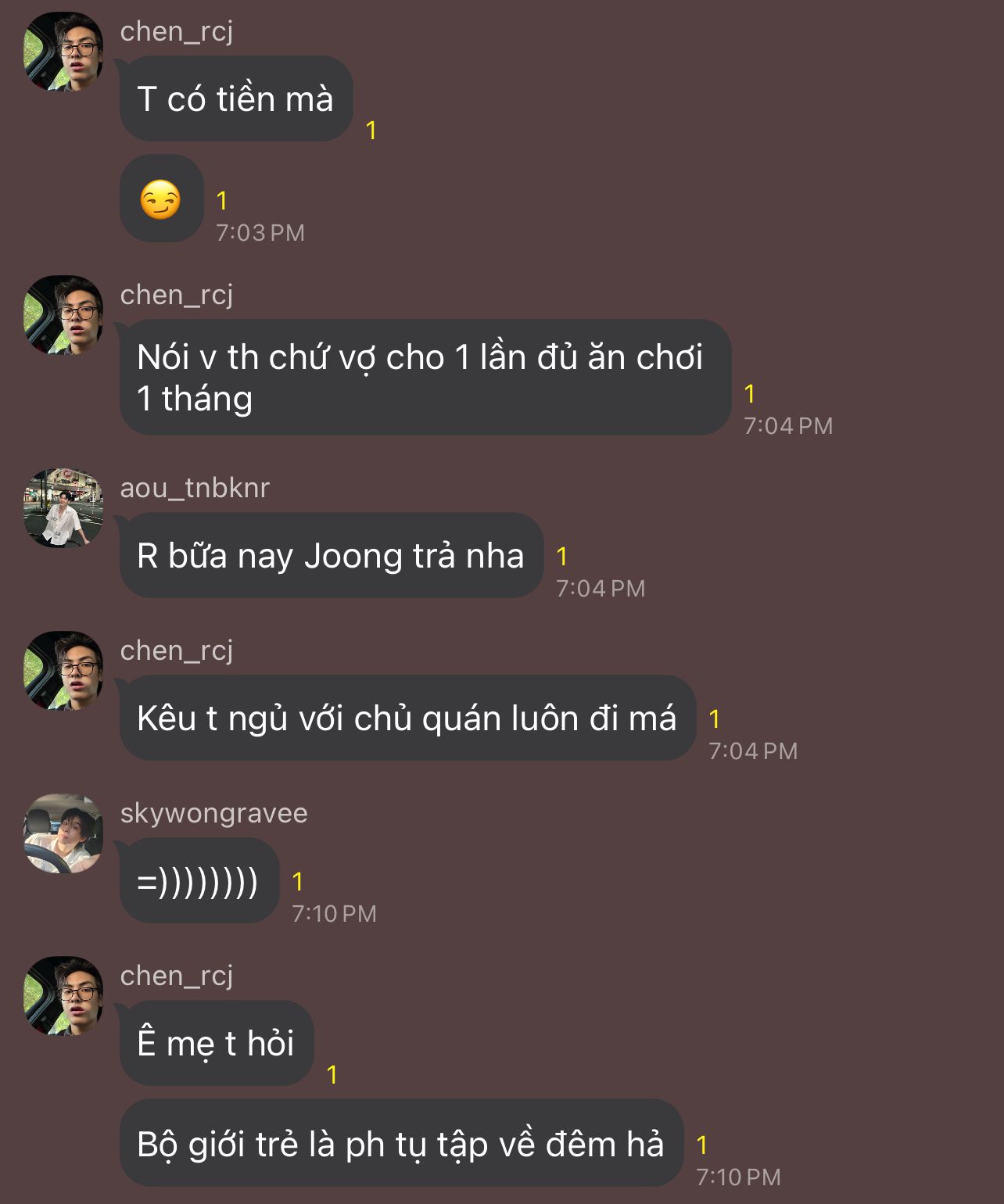This screenshot has width=1004, height=1204.
Task: Tap chen_rcj's avatar beside "T có tiền mà"
Action: [x=63, y=52]
